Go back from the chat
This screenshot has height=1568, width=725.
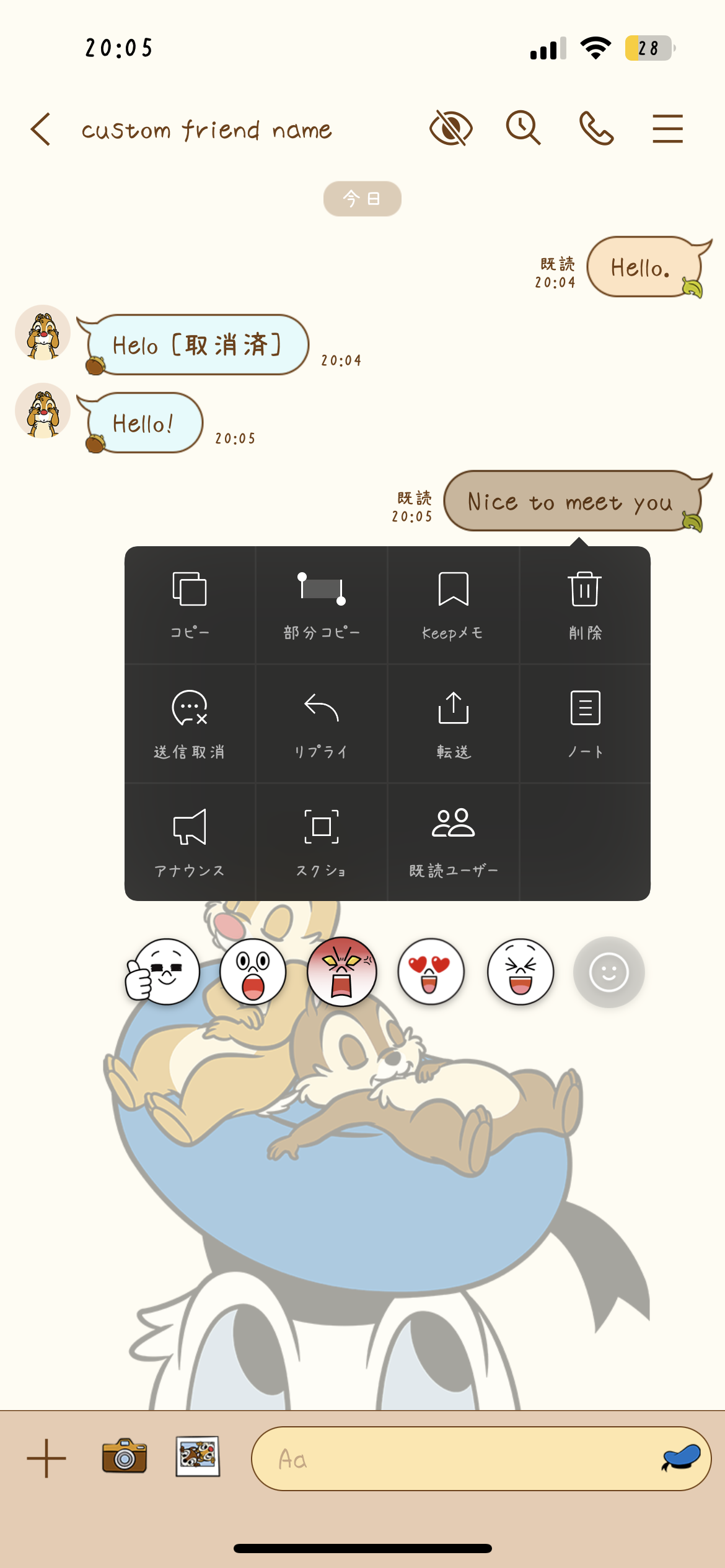click(41, 129)
